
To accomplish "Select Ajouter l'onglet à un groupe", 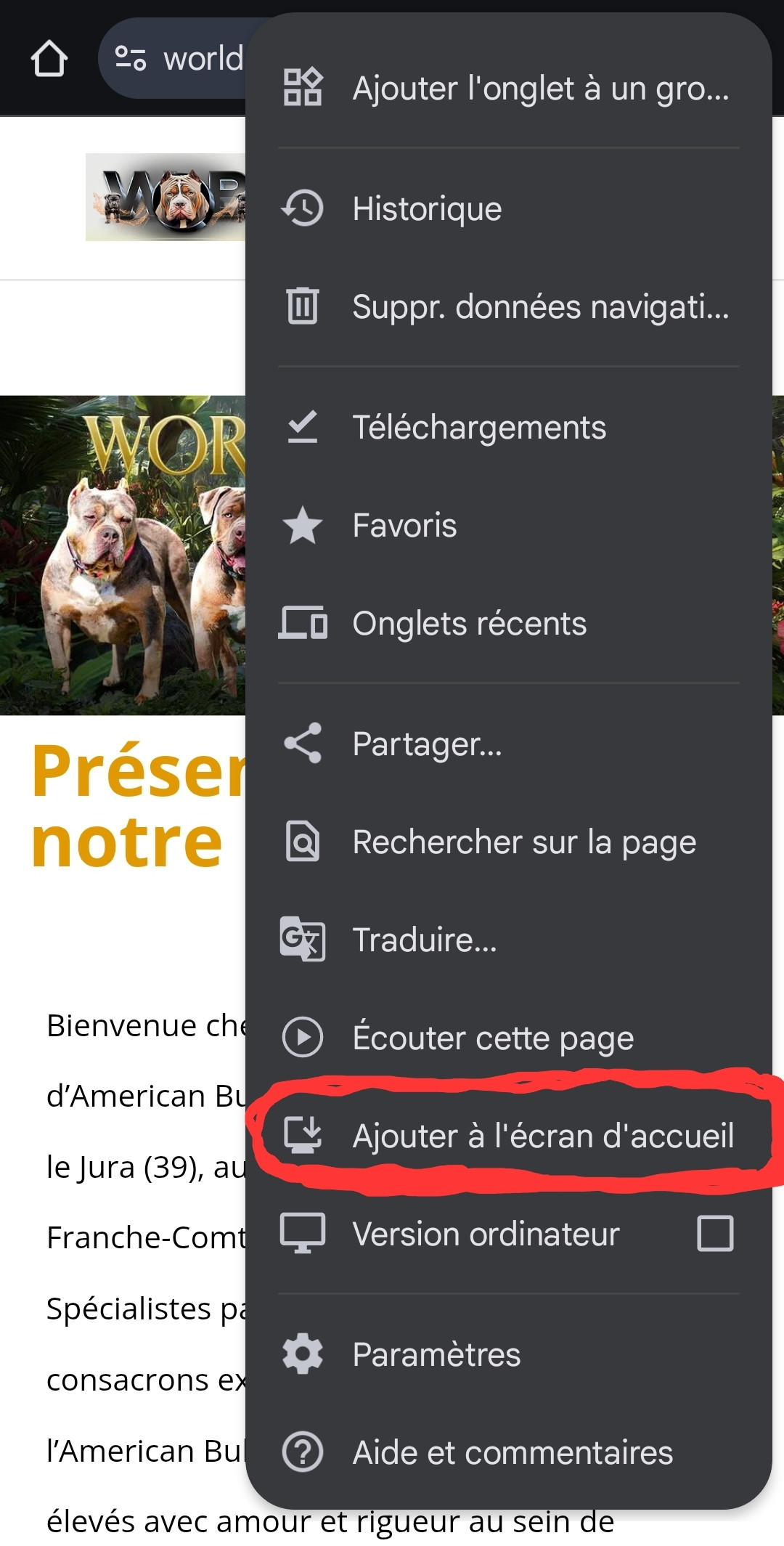I will [508, 89].
